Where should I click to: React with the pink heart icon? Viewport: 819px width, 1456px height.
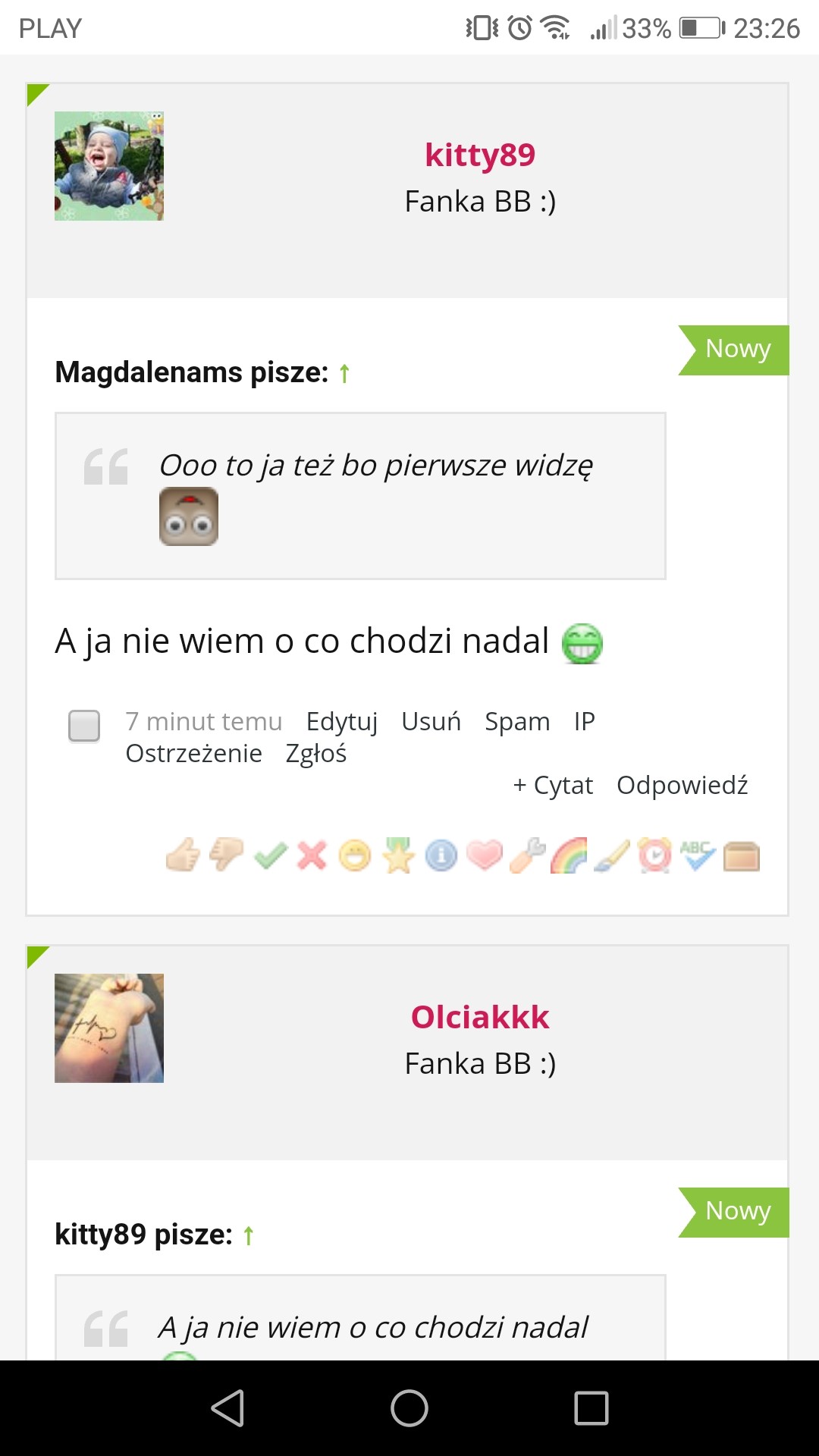click(484, 856)
